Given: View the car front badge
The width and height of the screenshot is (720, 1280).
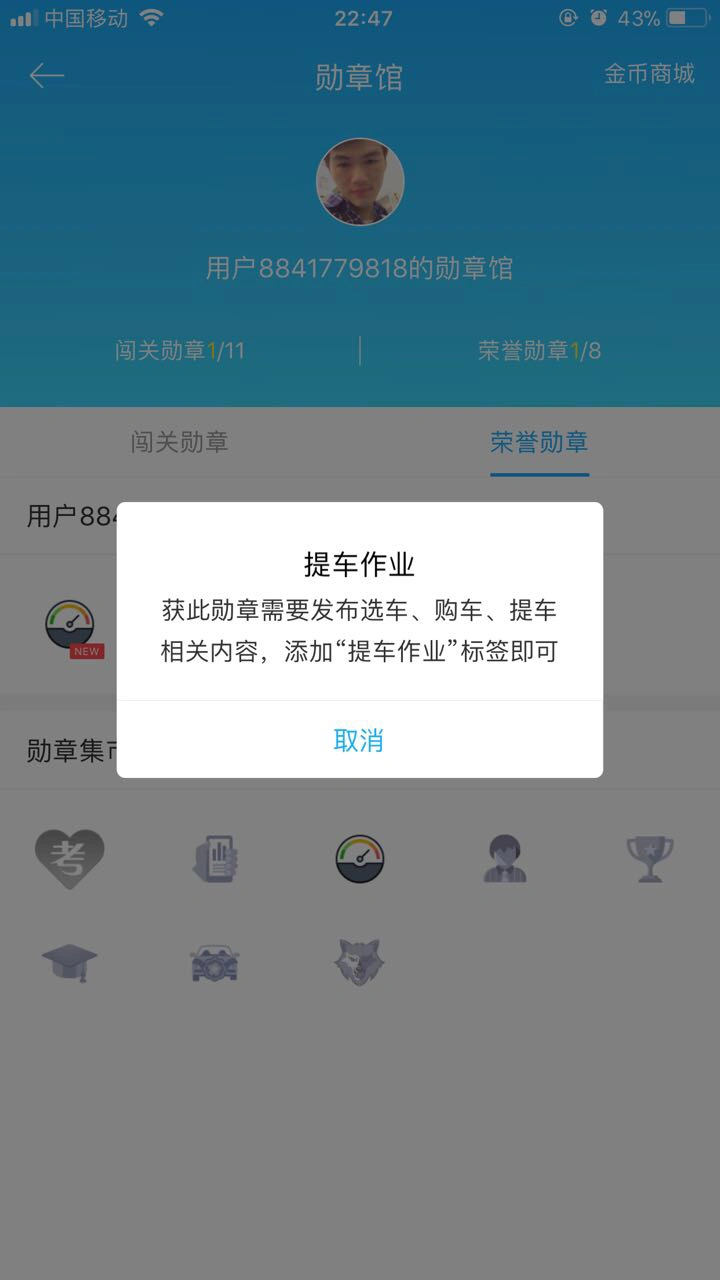Looking at the screenshot, I should click(x=214, y=962).
